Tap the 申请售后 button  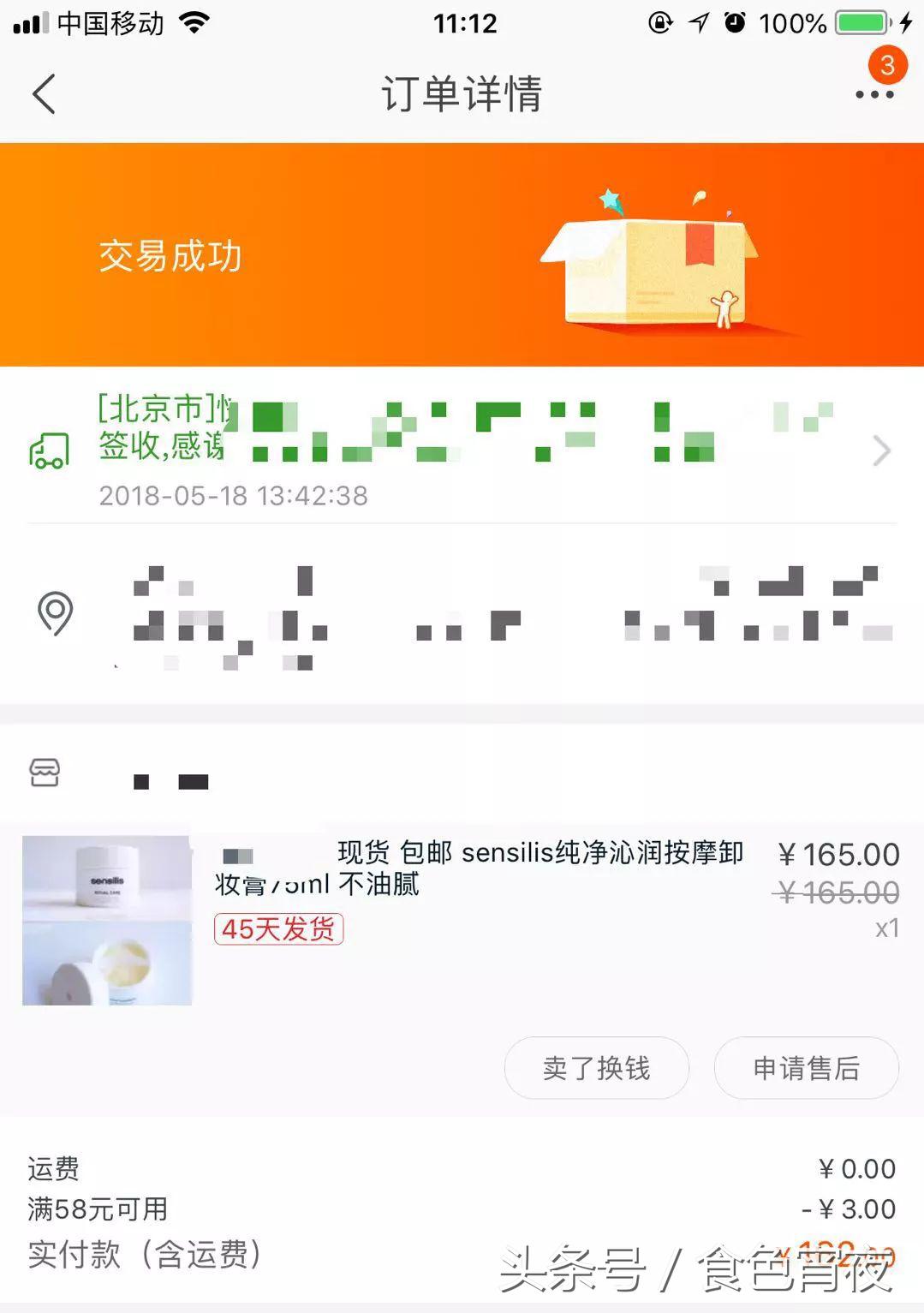coord(806,1068)
